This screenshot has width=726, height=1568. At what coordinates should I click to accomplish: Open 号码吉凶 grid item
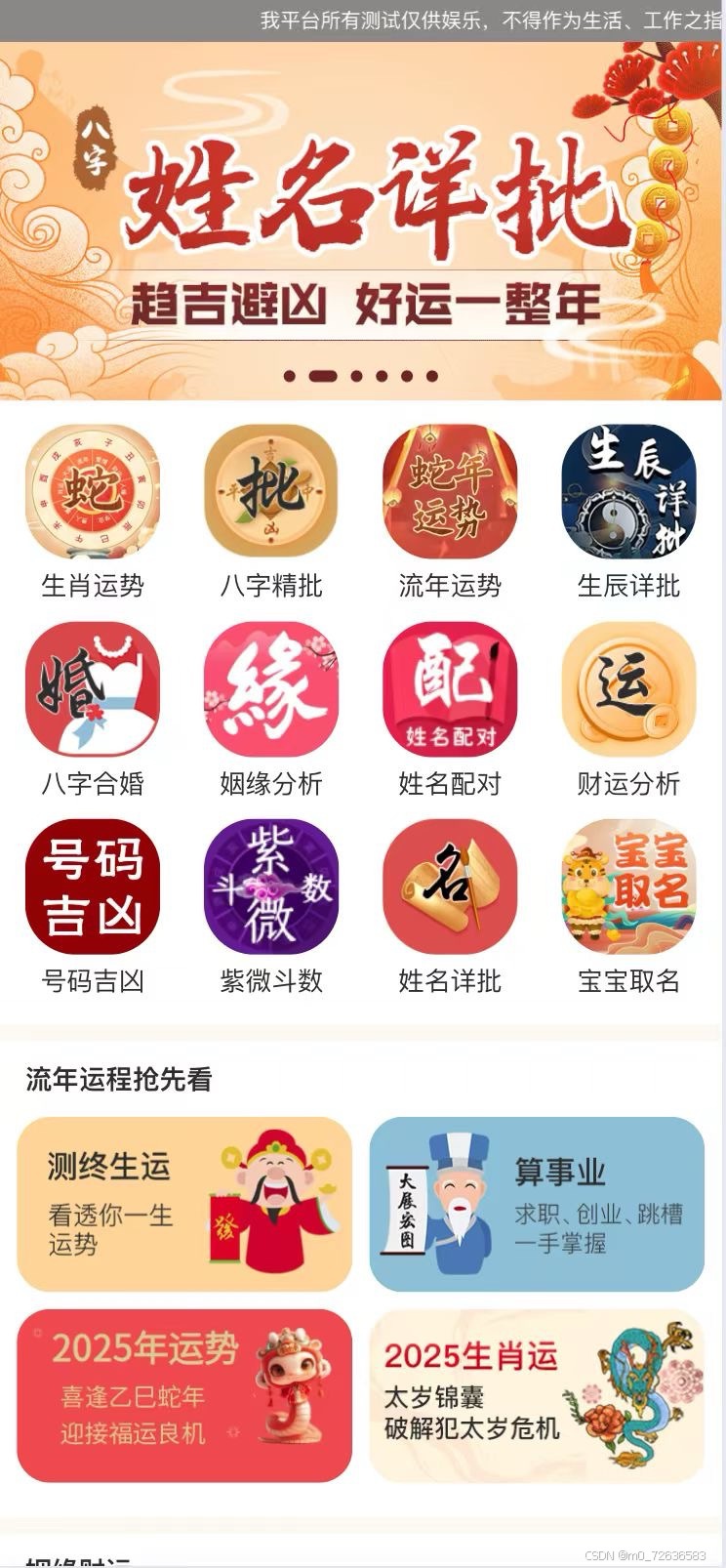pyautogui.click(x=93, y=907)
